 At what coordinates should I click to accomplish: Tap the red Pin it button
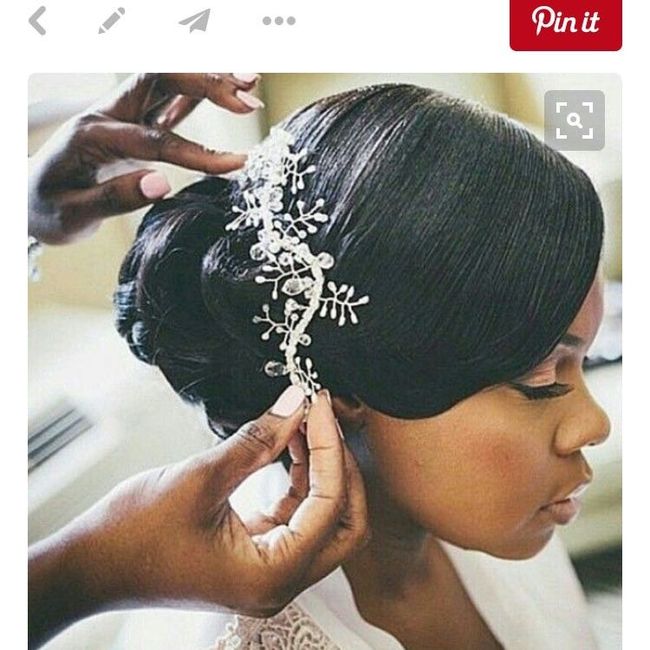tap(565, 22)
